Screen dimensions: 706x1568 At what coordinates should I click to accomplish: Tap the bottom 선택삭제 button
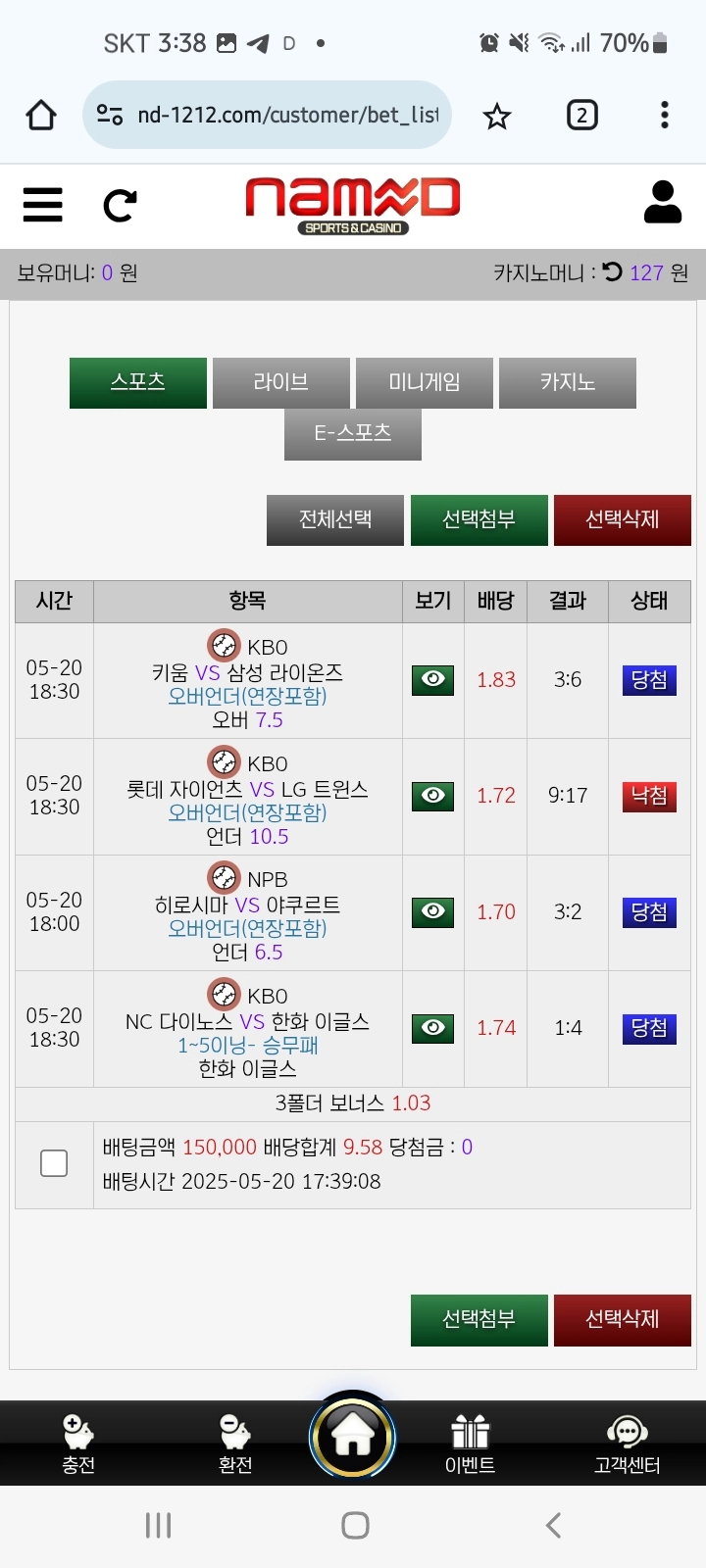coord(623,1319)
